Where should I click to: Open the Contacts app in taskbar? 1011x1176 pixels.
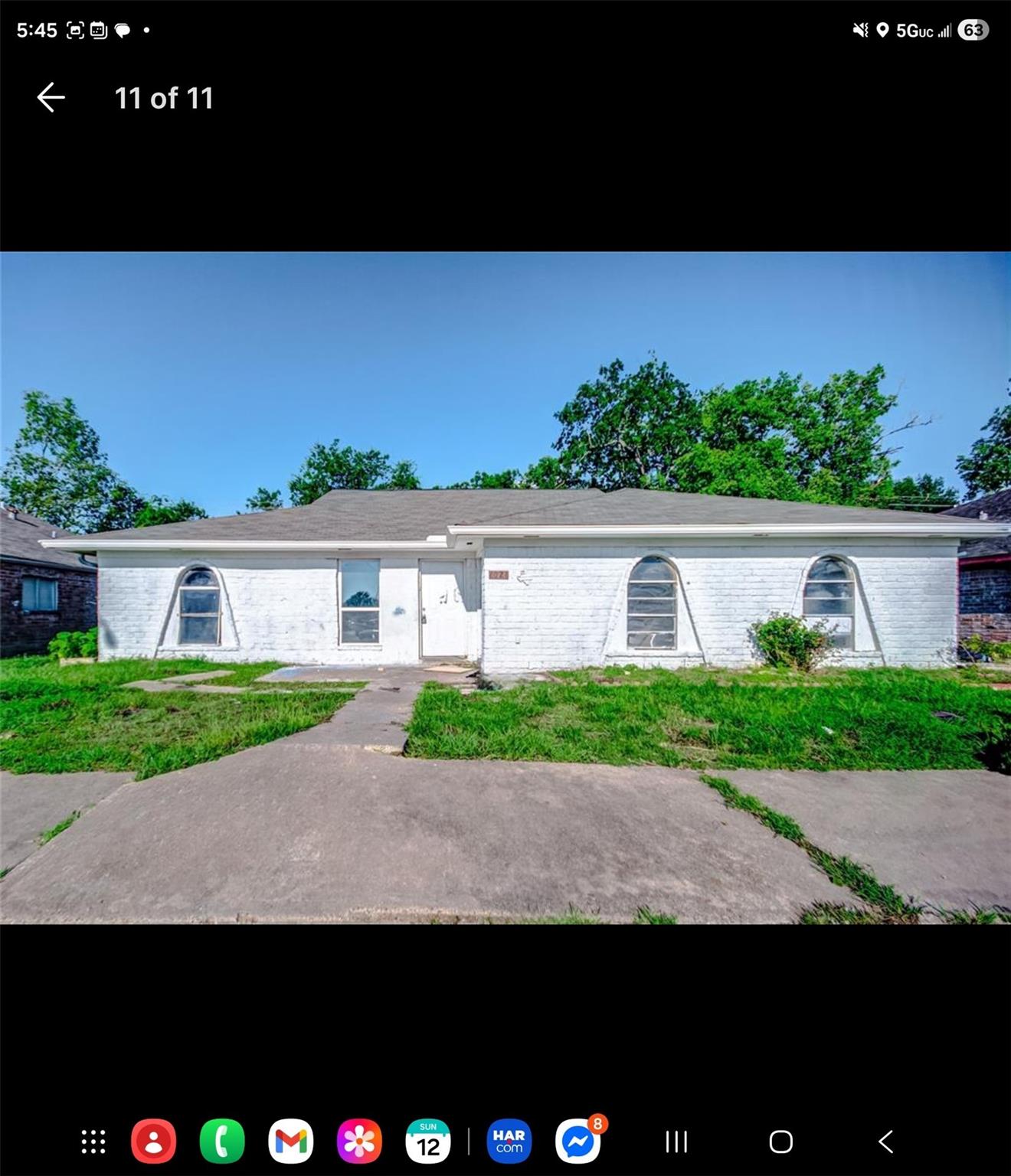[x=153, y=1142]
